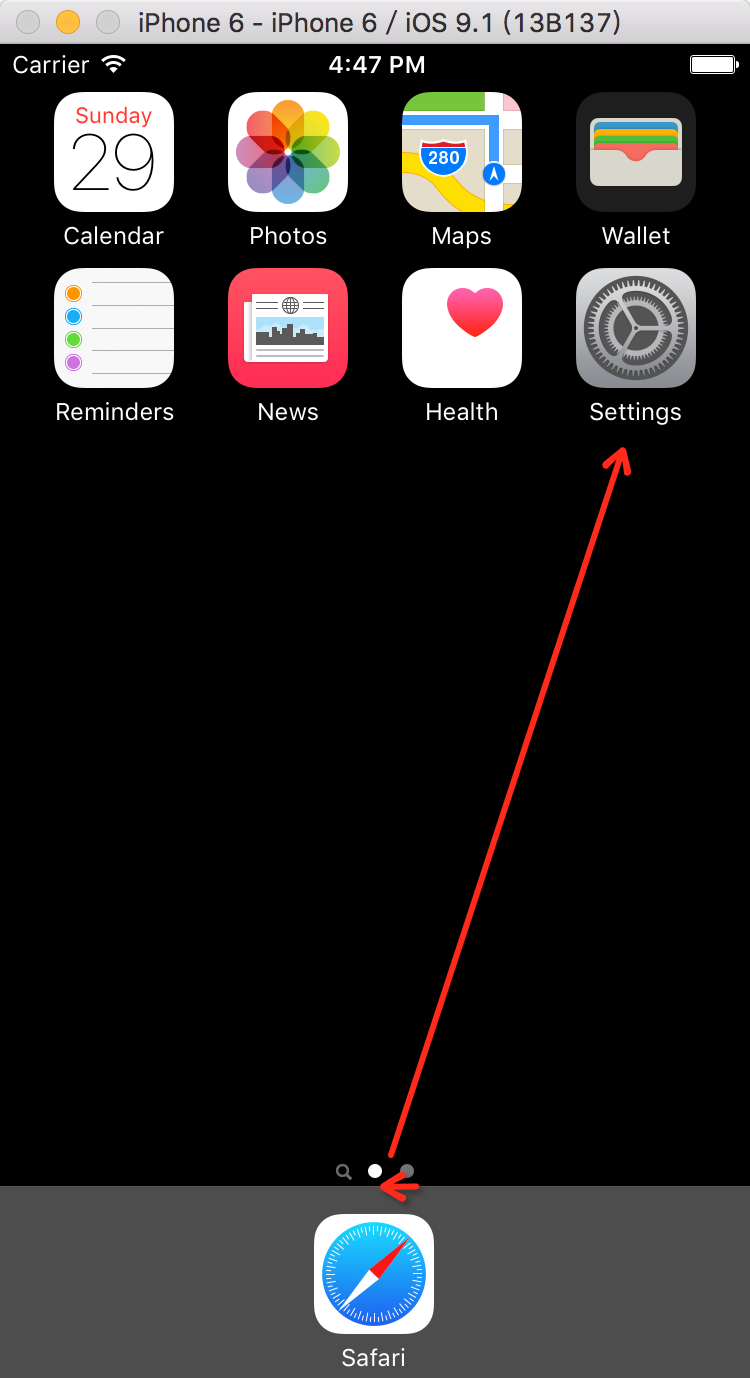Select the second home page dot
750x1378 pixels.
[x=407, y=1171]
